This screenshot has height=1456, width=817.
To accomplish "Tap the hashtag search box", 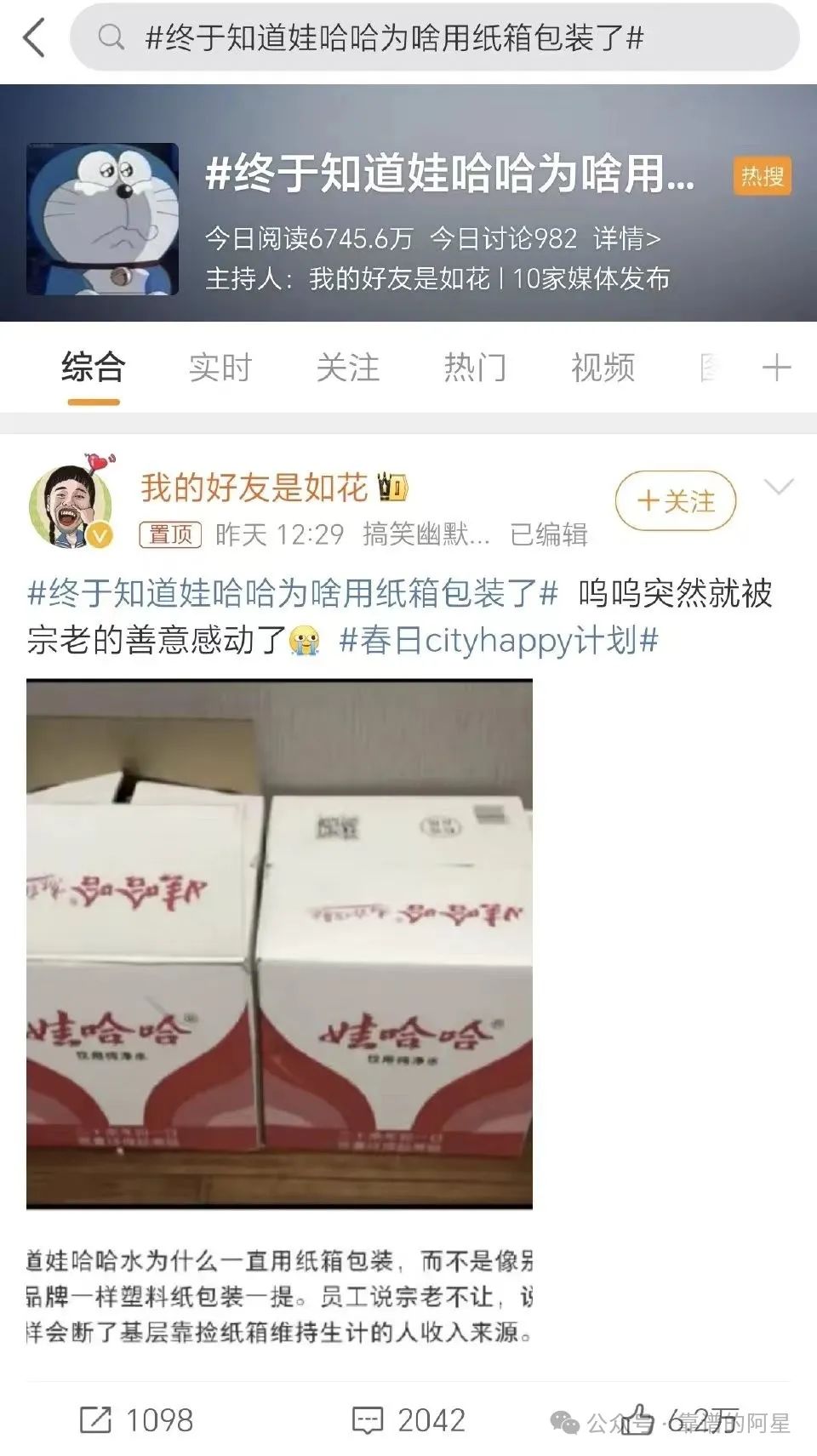I will coord(434,38).
